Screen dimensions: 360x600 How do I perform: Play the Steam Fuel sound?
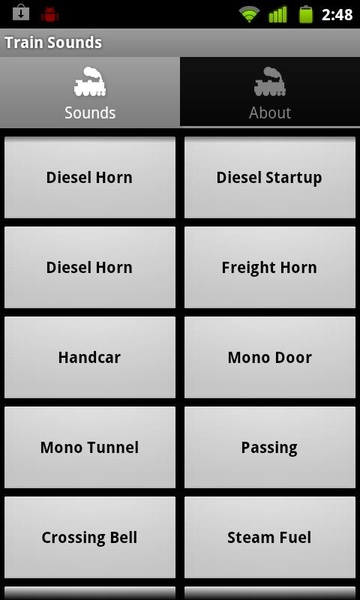click(270, 537)
